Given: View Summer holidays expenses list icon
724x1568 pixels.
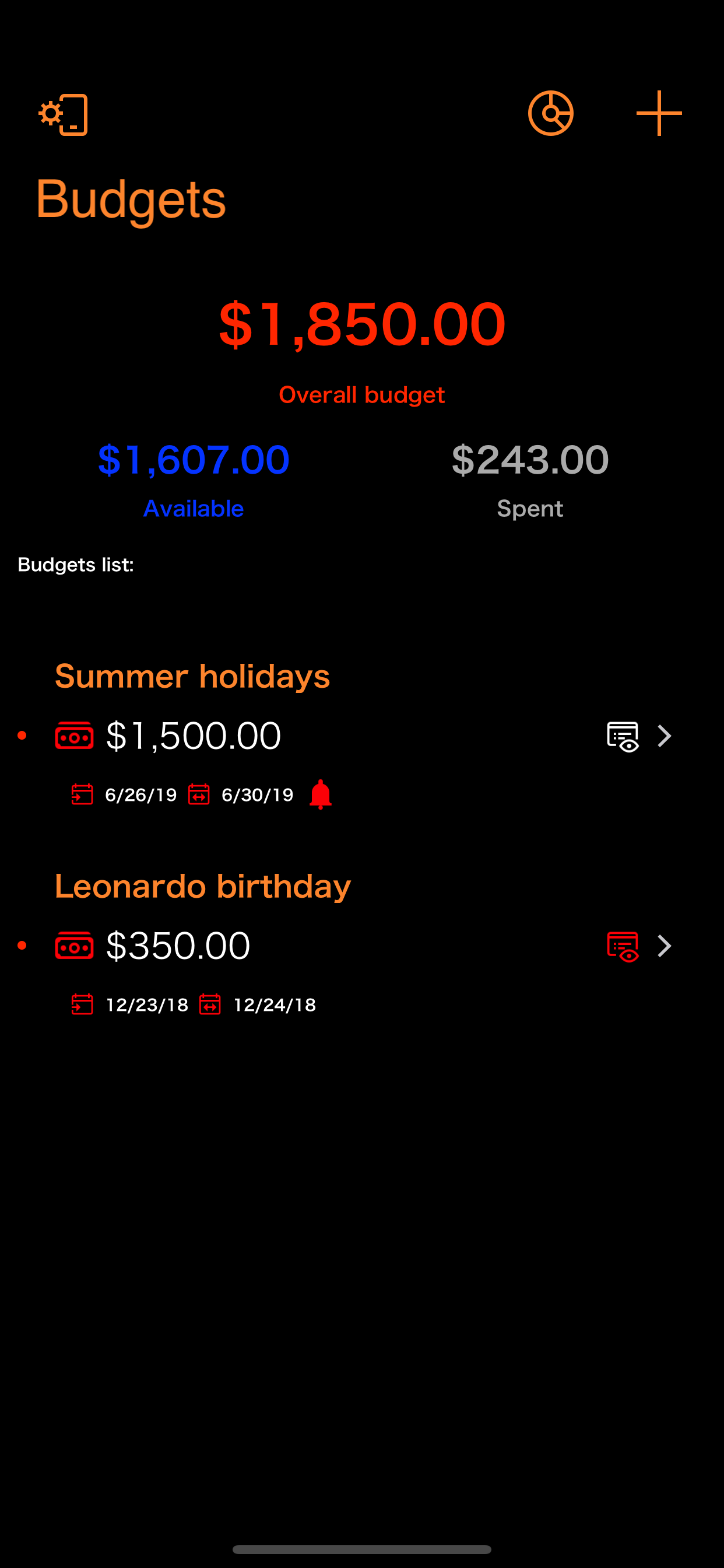Looking at the screenshot, I should point(623,737).
